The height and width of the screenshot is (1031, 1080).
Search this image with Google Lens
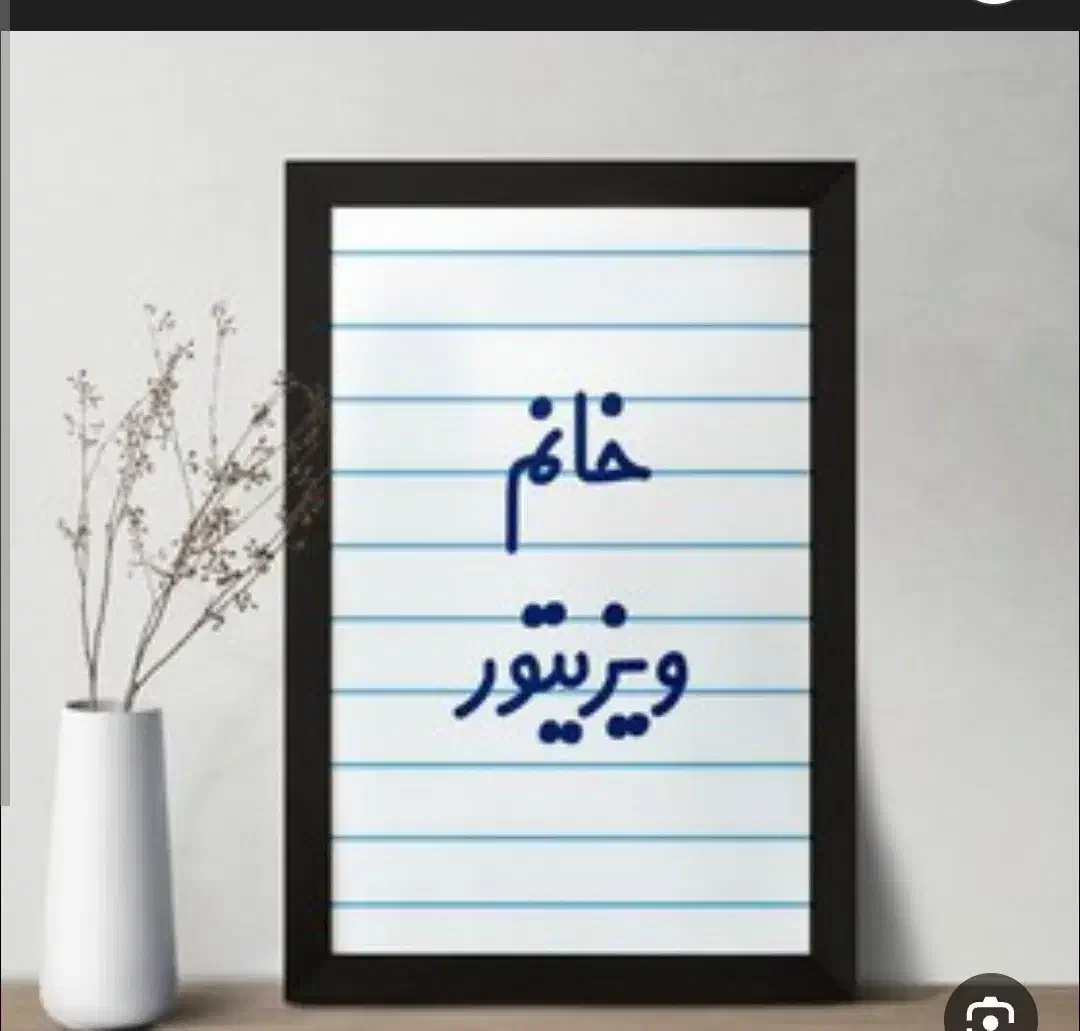990,1014
